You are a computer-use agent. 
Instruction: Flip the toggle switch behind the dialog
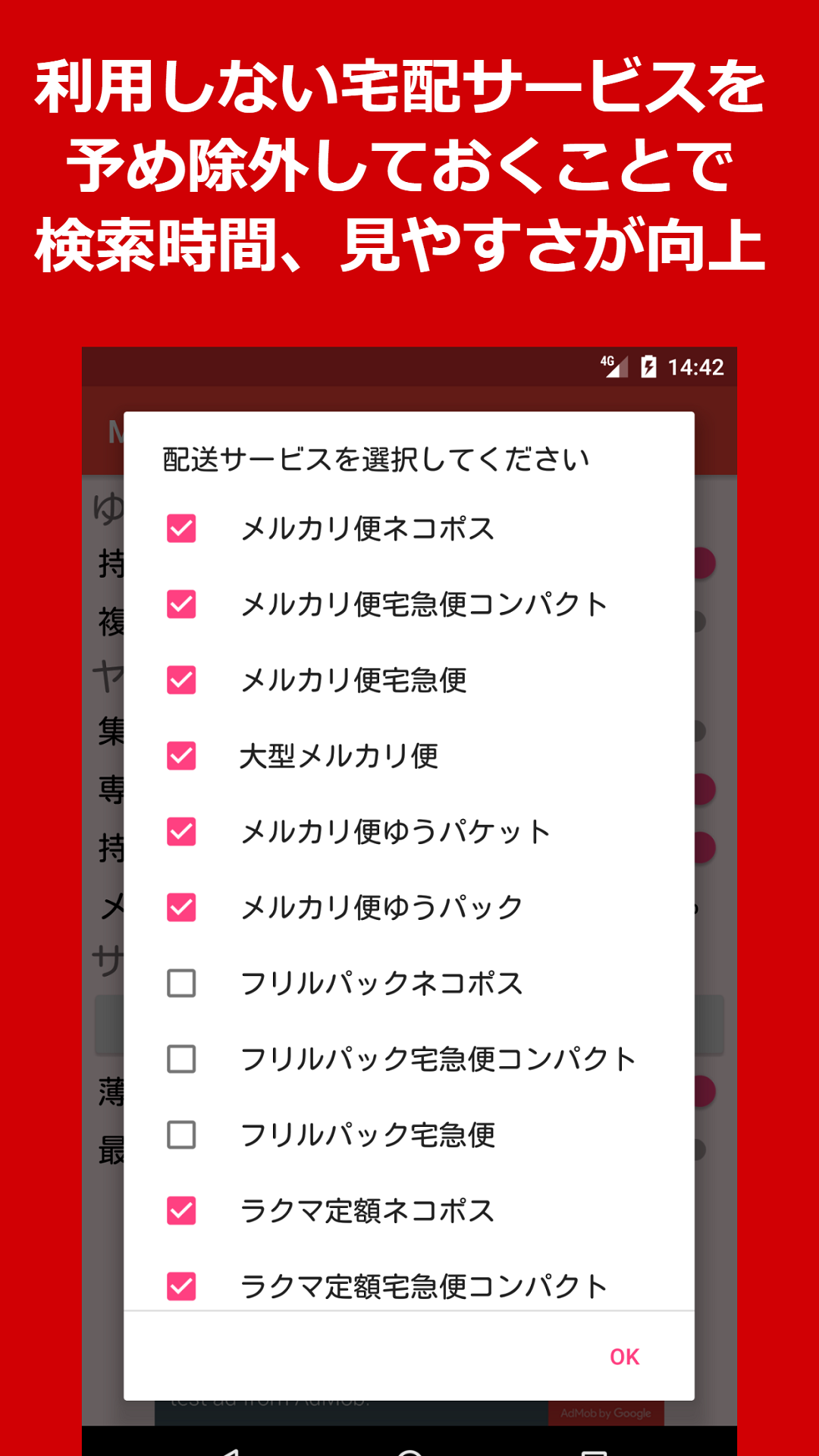[707, 561]
